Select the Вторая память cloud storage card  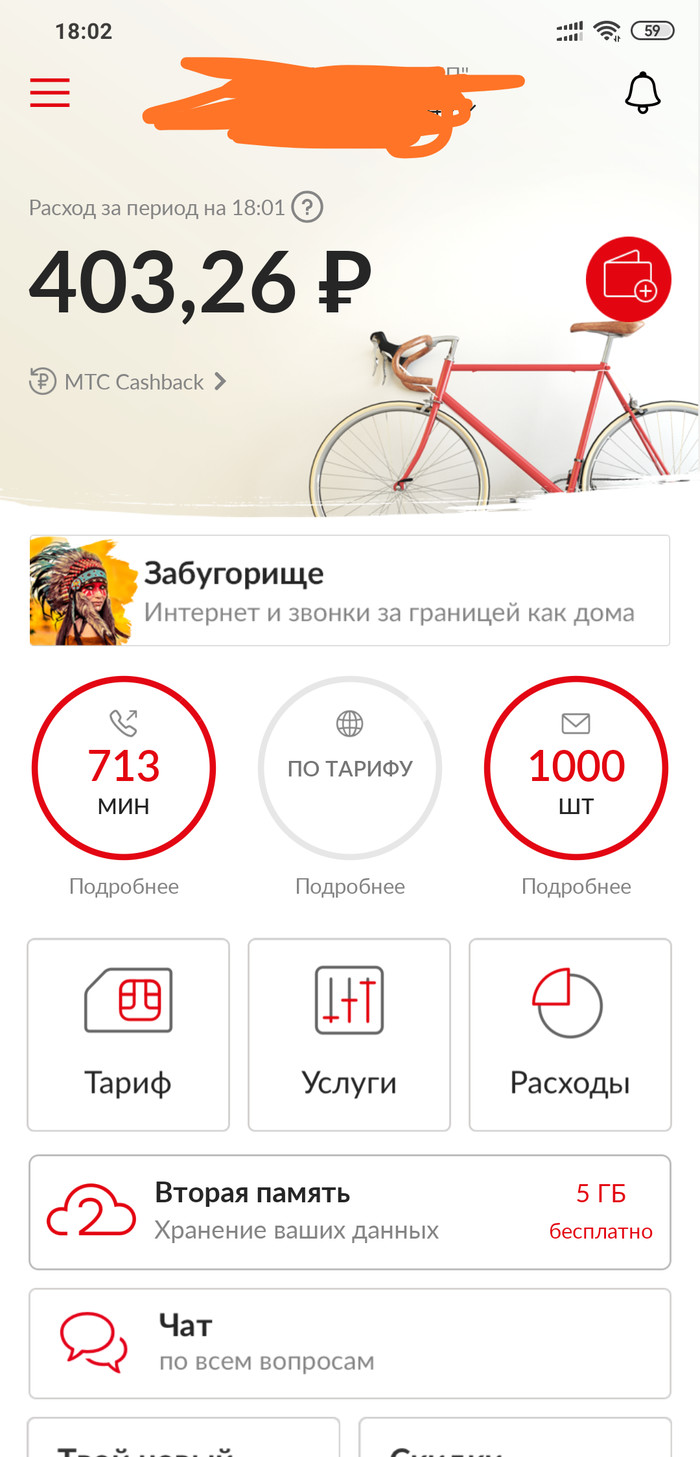point(349,1211)
